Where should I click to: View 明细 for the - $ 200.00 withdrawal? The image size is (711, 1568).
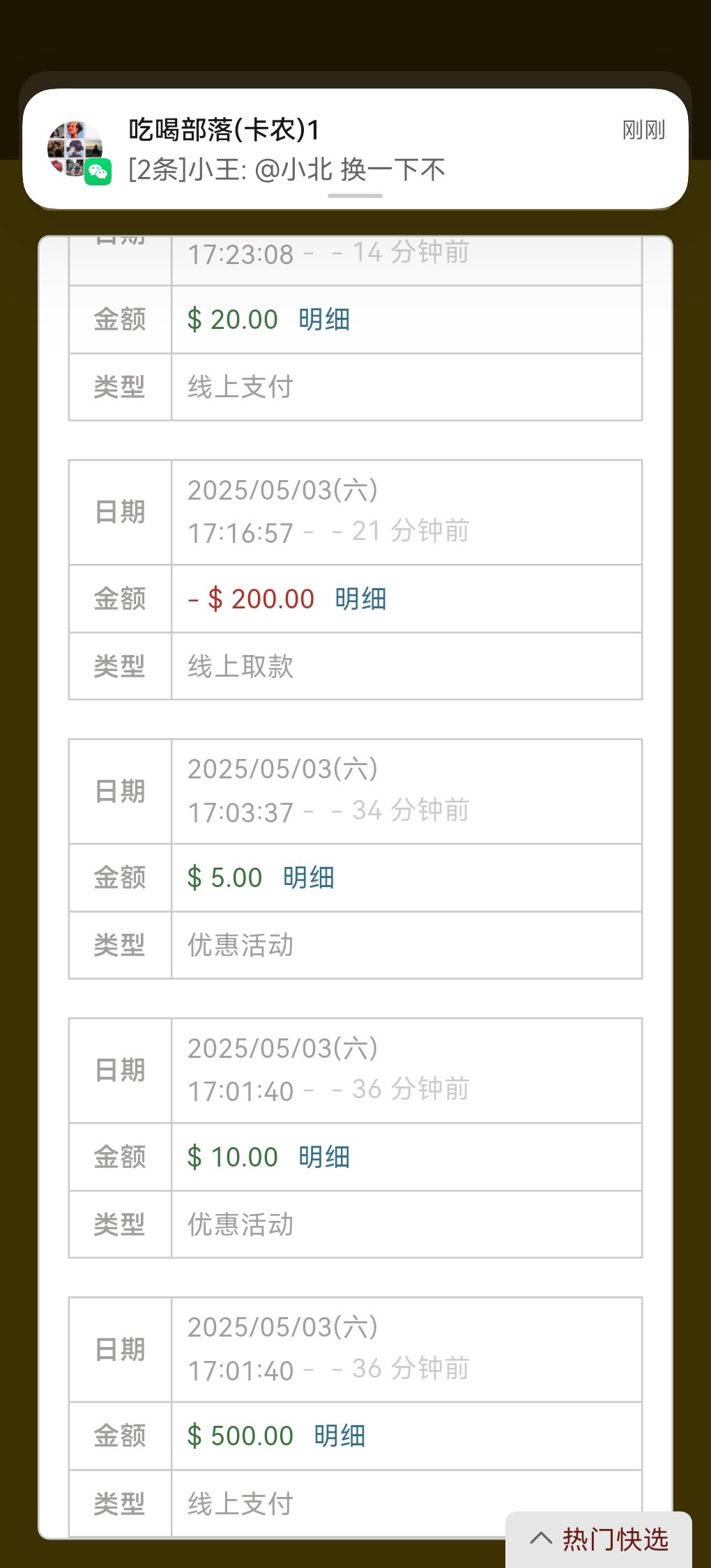[x=360, y=599]
